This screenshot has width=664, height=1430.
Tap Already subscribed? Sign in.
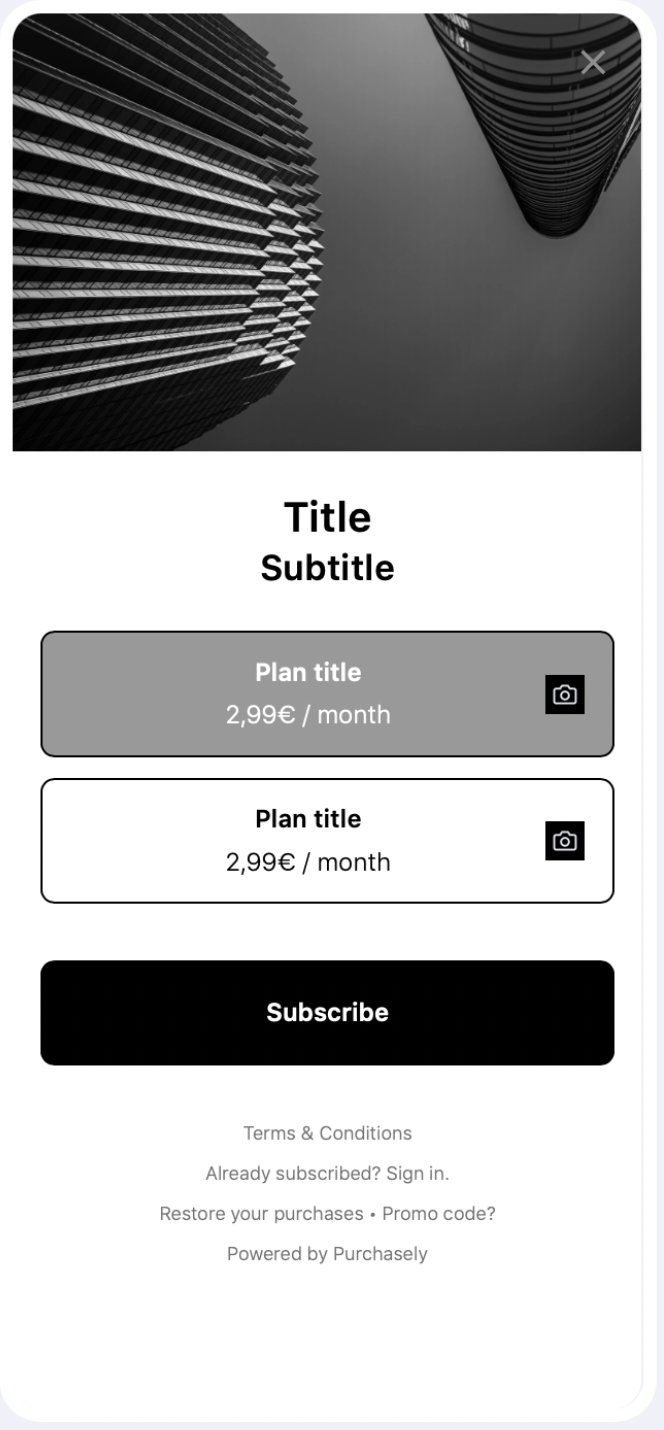click(327, 1173)
